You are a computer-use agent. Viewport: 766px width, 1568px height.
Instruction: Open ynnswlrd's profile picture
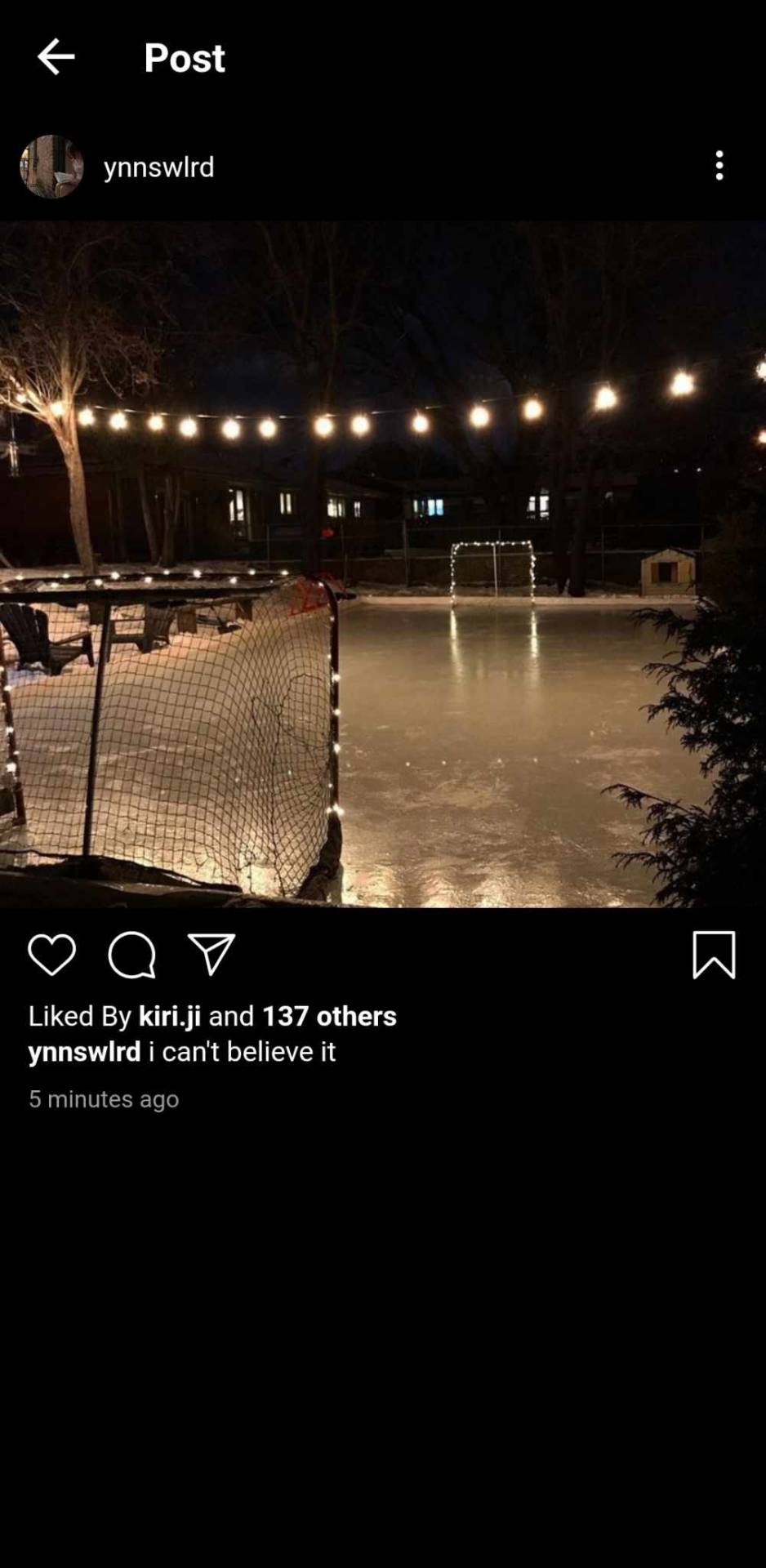pyautogui.click(x=51, y=167)
